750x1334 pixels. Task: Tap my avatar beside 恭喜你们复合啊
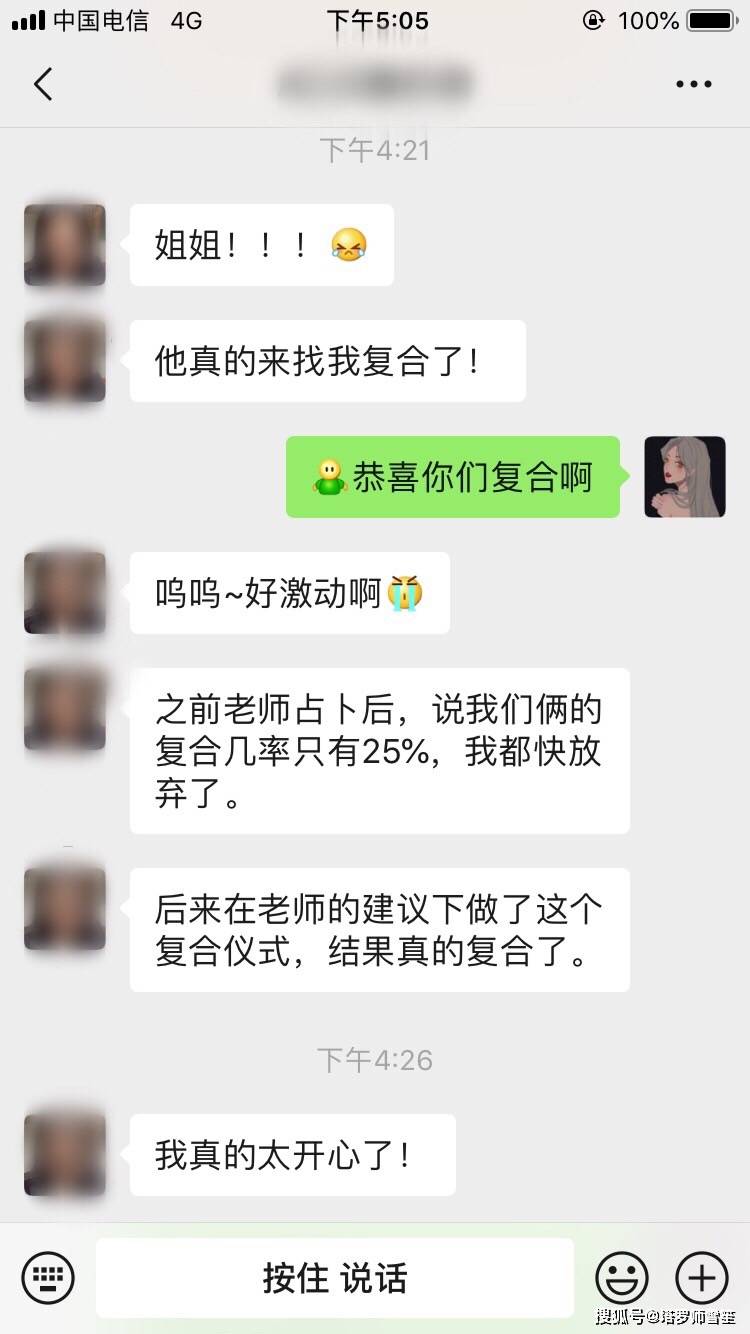[x=685, y=477]
